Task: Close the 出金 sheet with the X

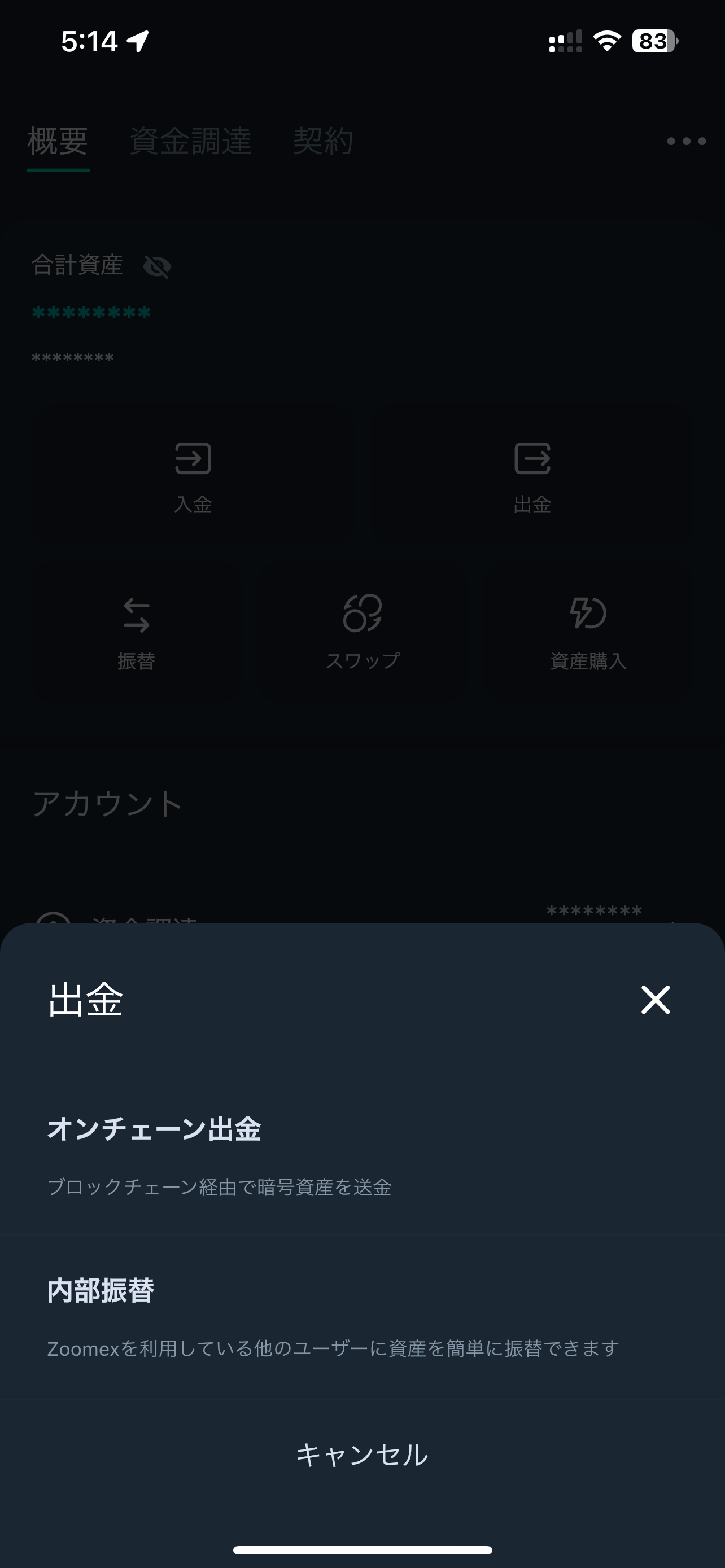Action: pos(655,1000)
